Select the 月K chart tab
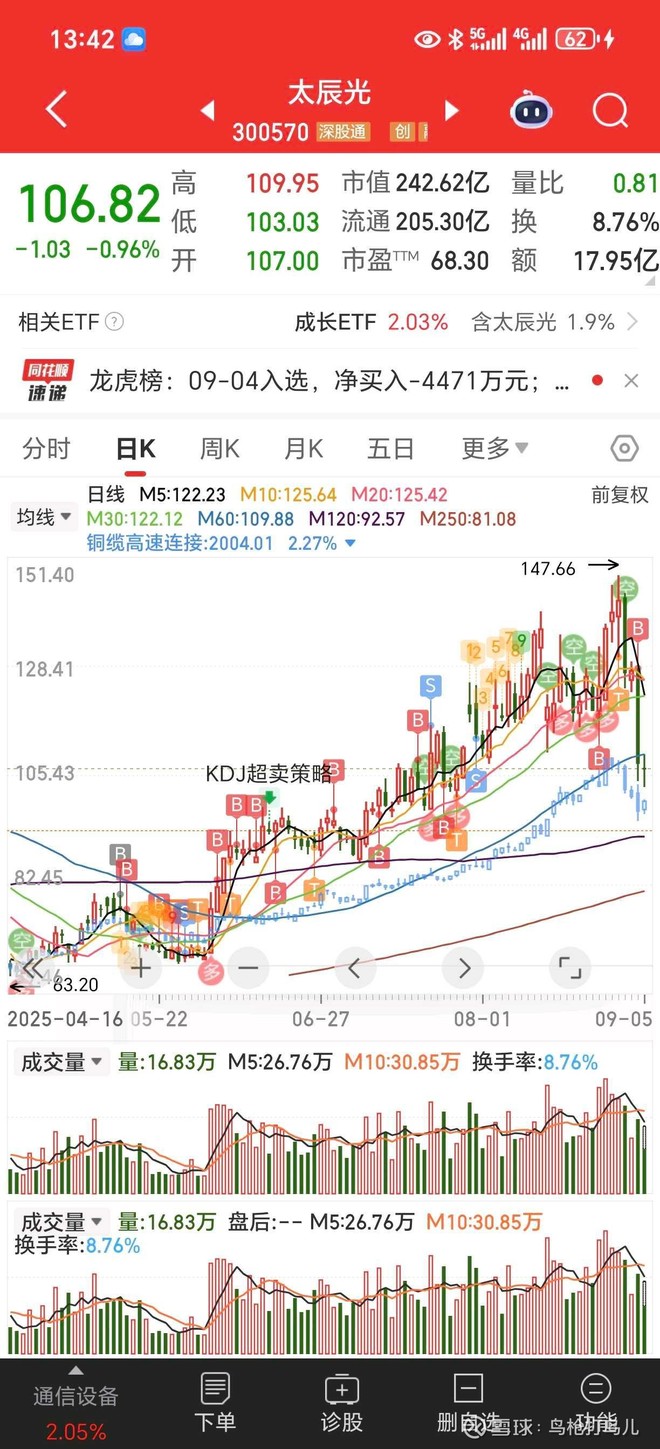Image resolution: width=660 pixels, height=1449 pixels. click(x=303, y=449)
